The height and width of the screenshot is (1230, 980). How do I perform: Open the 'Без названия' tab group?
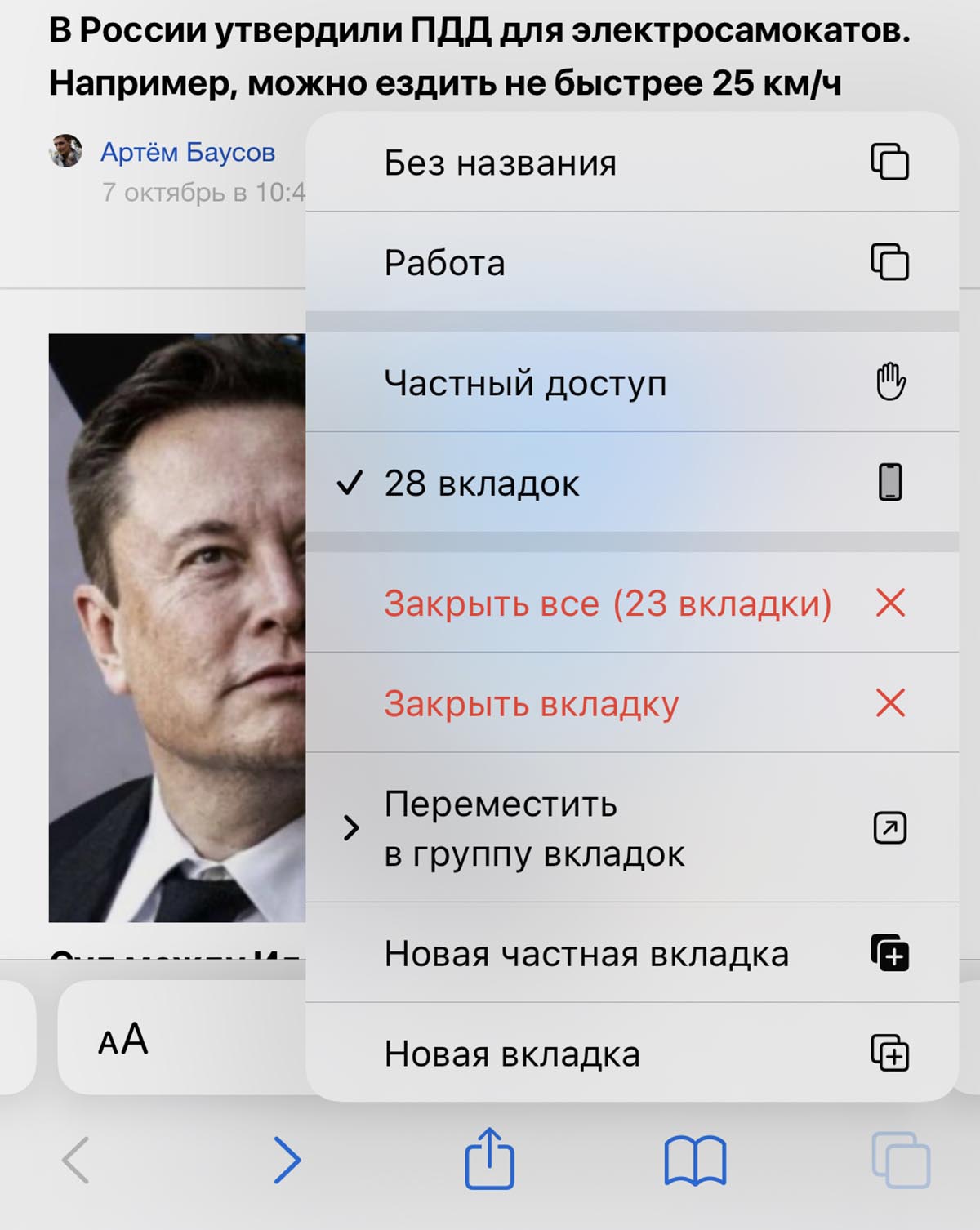coord(630,163)
